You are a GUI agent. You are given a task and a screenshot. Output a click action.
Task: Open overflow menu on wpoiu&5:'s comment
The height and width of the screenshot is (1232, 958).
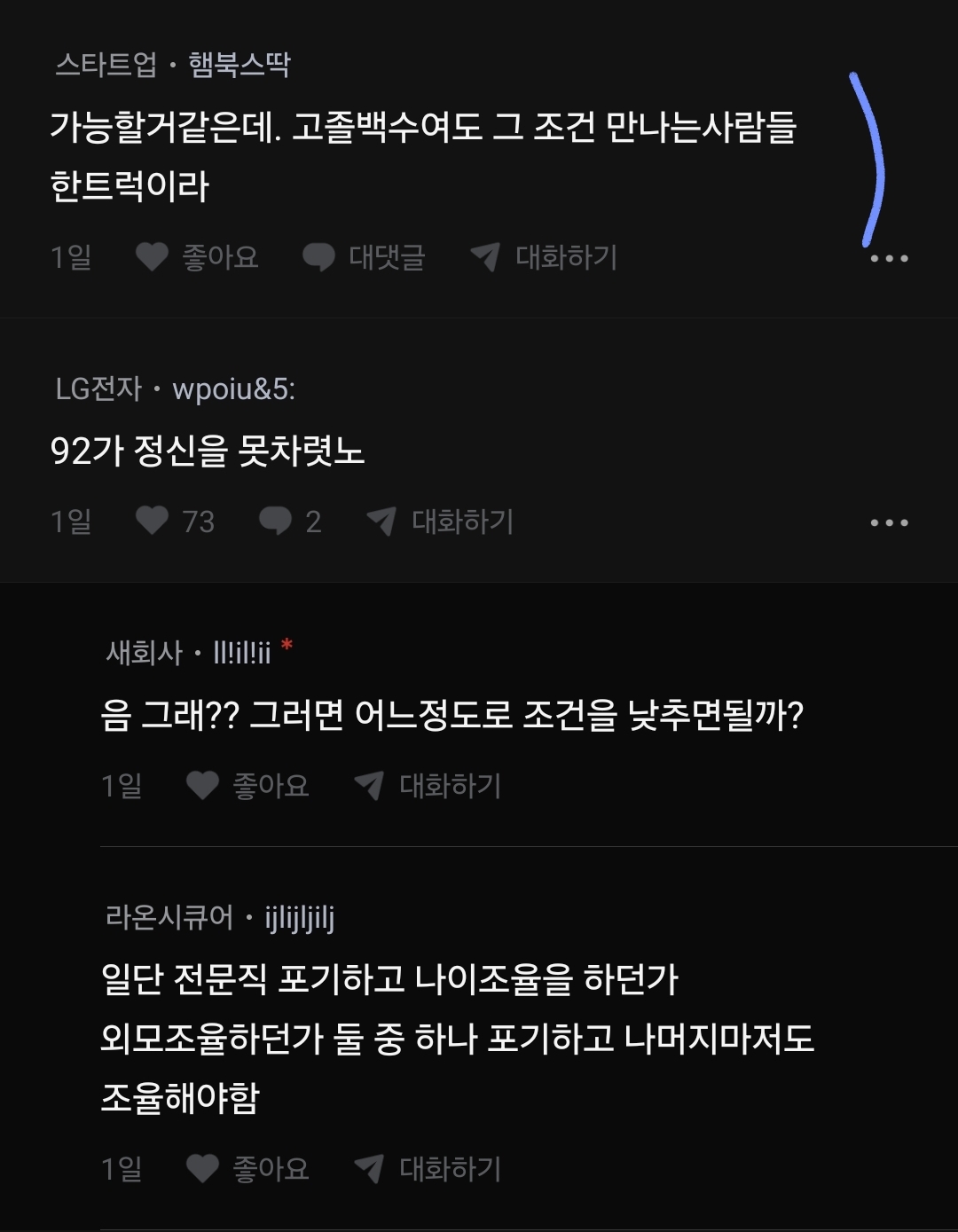tap(889, 522)
